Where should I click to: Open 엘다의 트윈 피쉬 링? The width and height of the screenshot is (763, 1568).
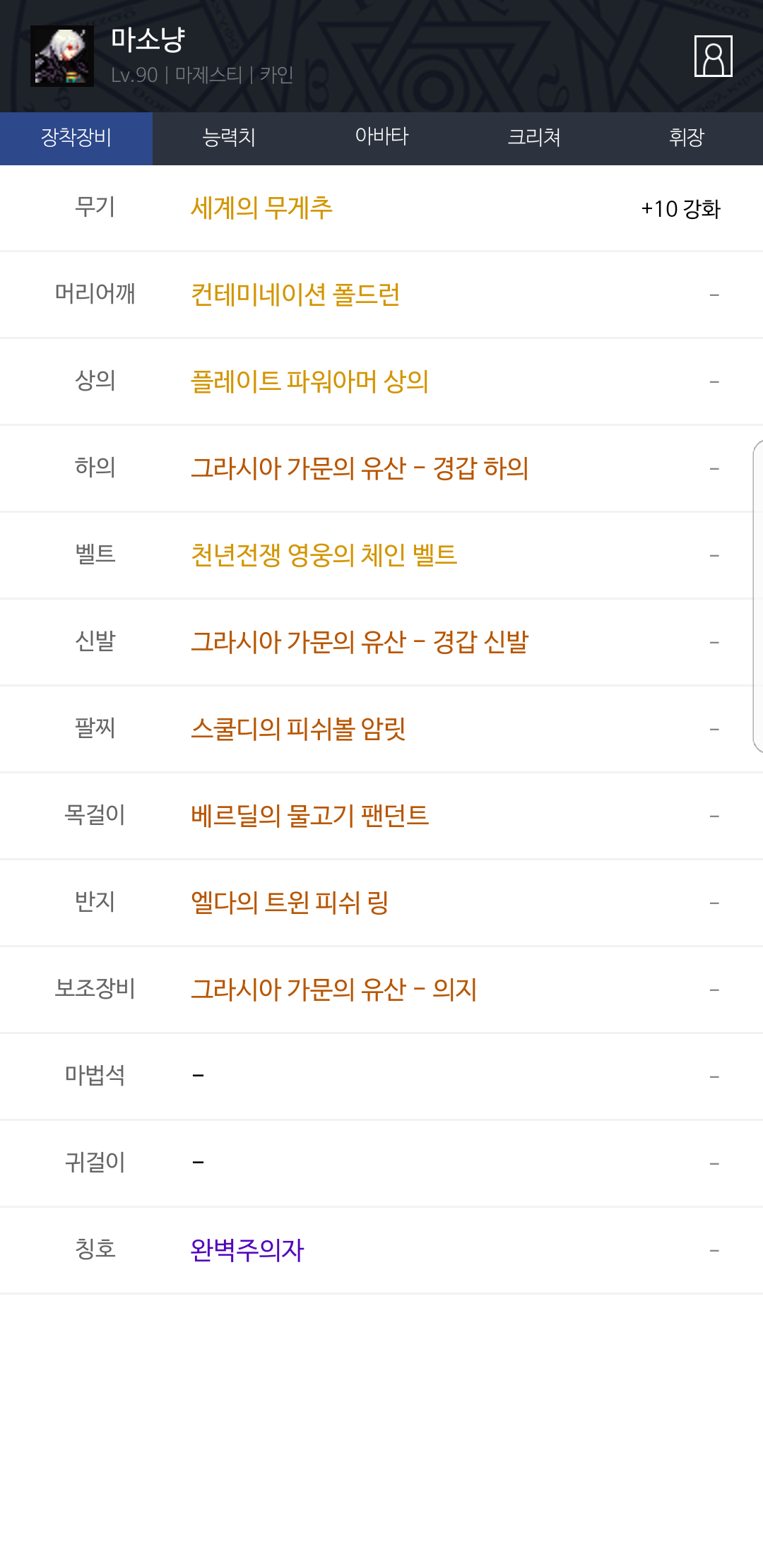[290, 903]
